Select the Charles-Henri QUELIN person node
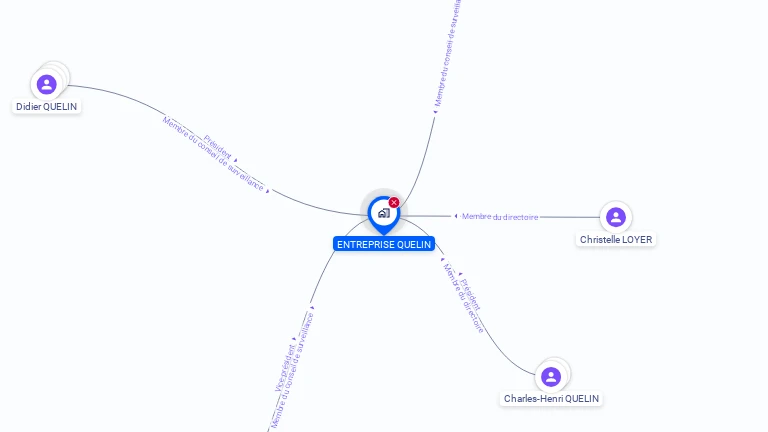768x432 pixels. 550,377
